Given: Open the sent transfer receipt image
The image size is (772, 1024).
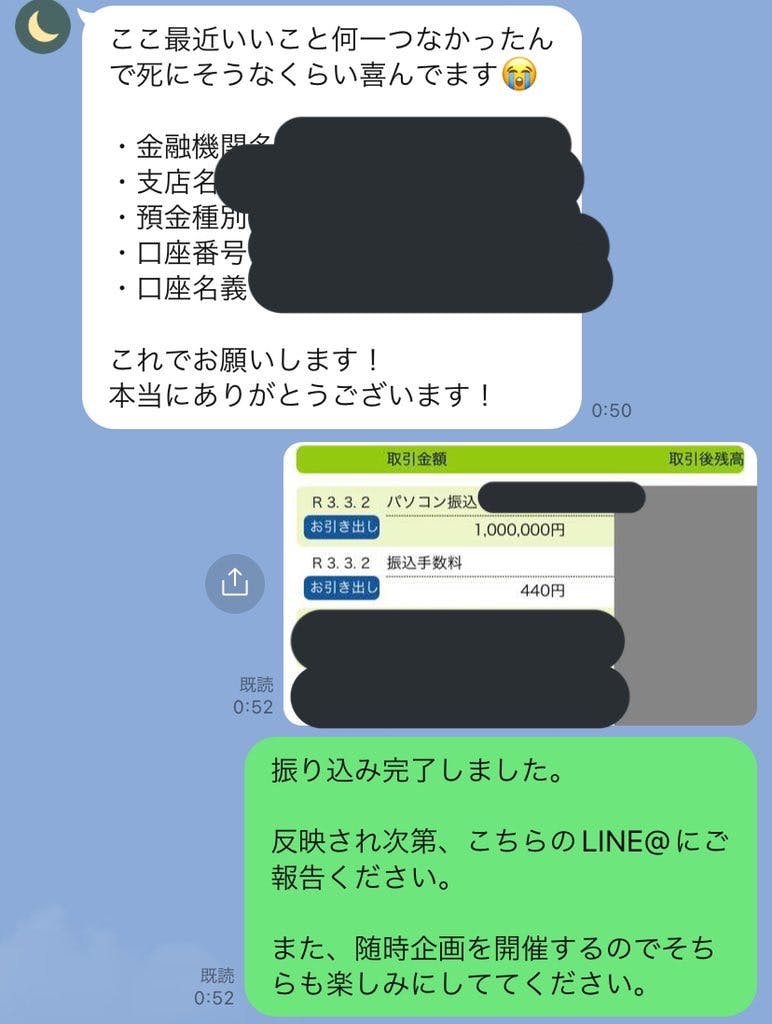Looking at the screenshot, I should click(519, 584).
